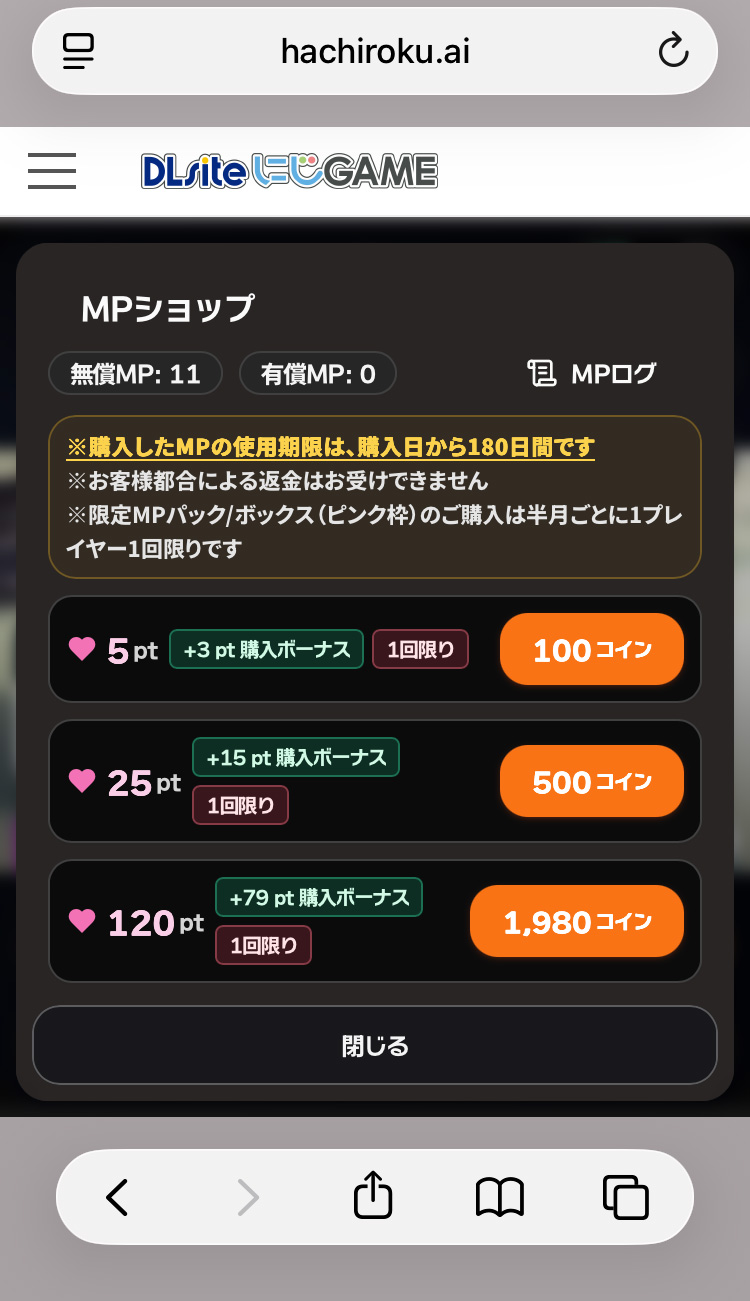This screenshot has width=750, height=1301.
Task: Reload the page in the browser
Action: pyautogui.click(x=673, y=51)
